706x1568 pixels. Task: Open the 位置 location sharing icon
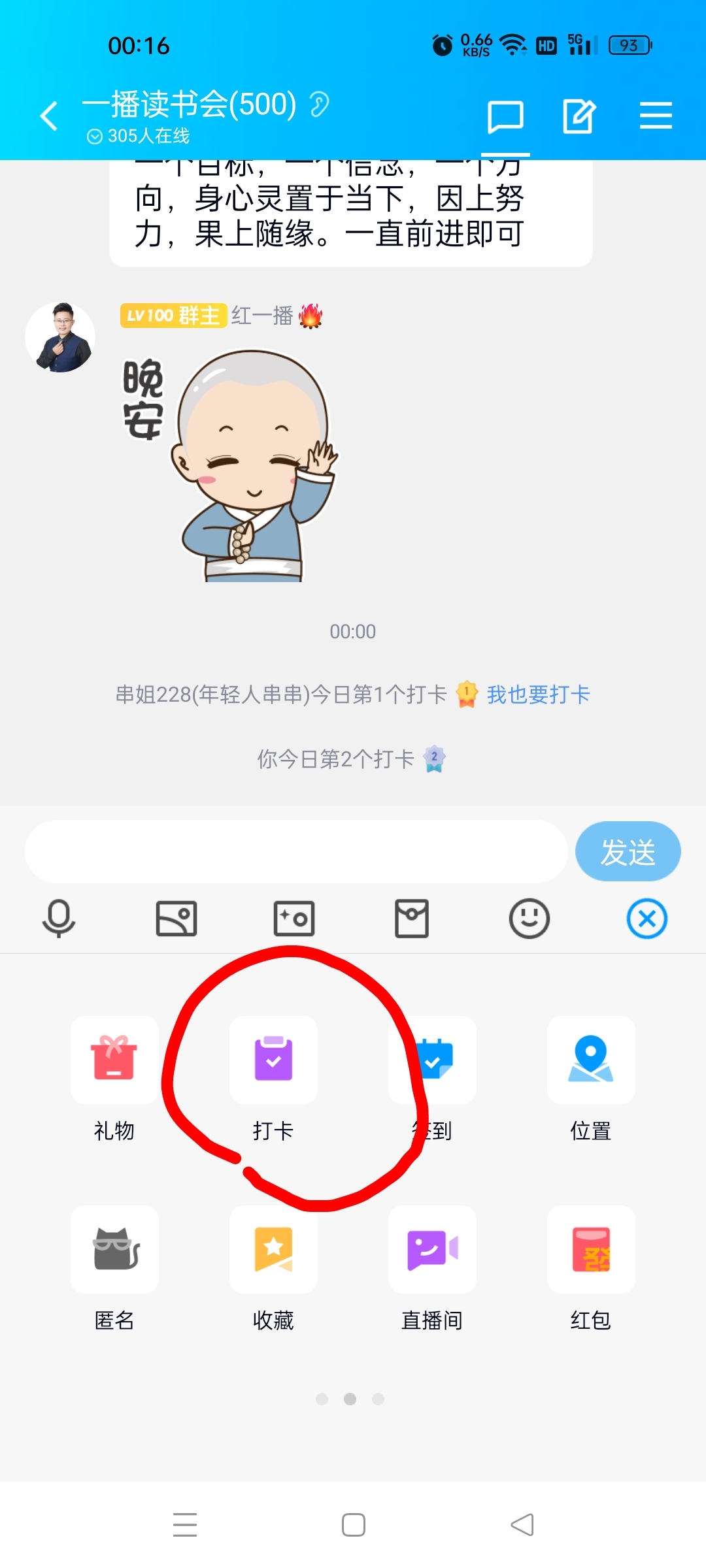pyautogui.click(x=590, y=1060)
